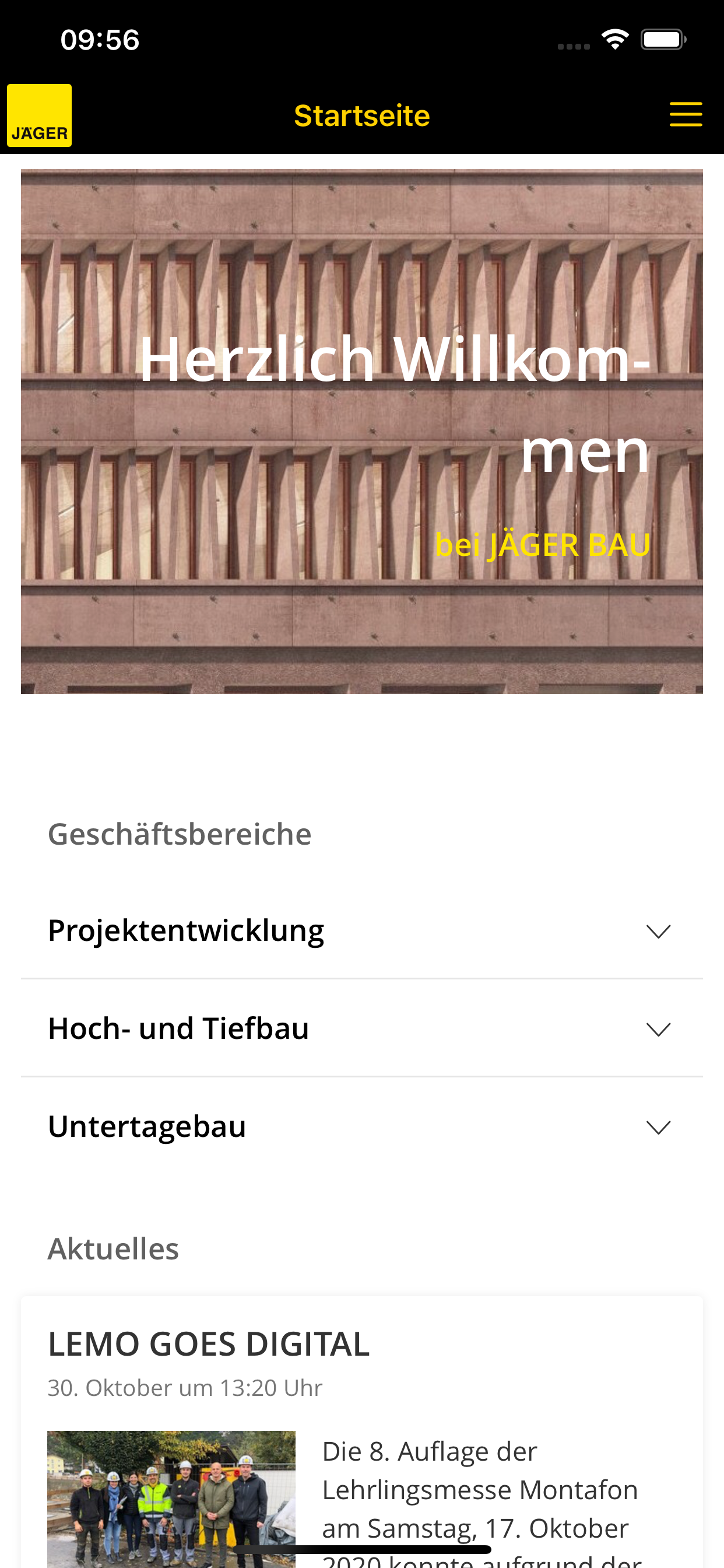724x1568 pixels.
Task: Open the hamburger navigation menu
Action: point(686,113)
